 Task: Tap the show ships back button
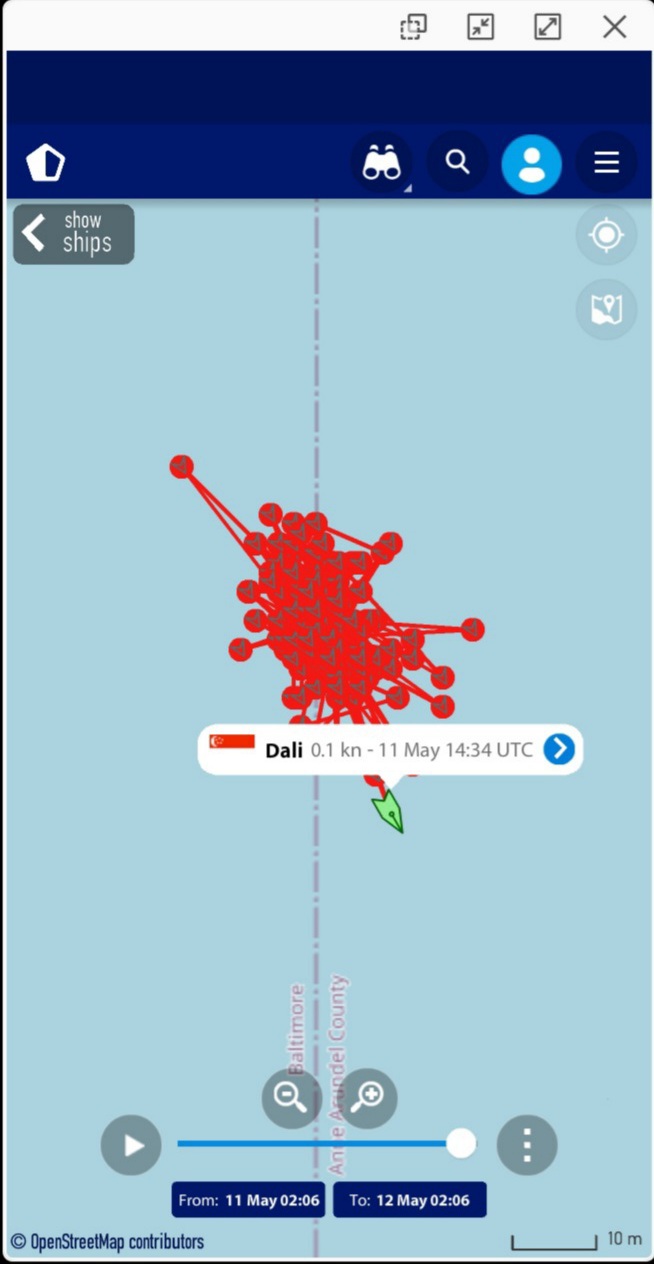pyautogui.click(x=74, y=234)
